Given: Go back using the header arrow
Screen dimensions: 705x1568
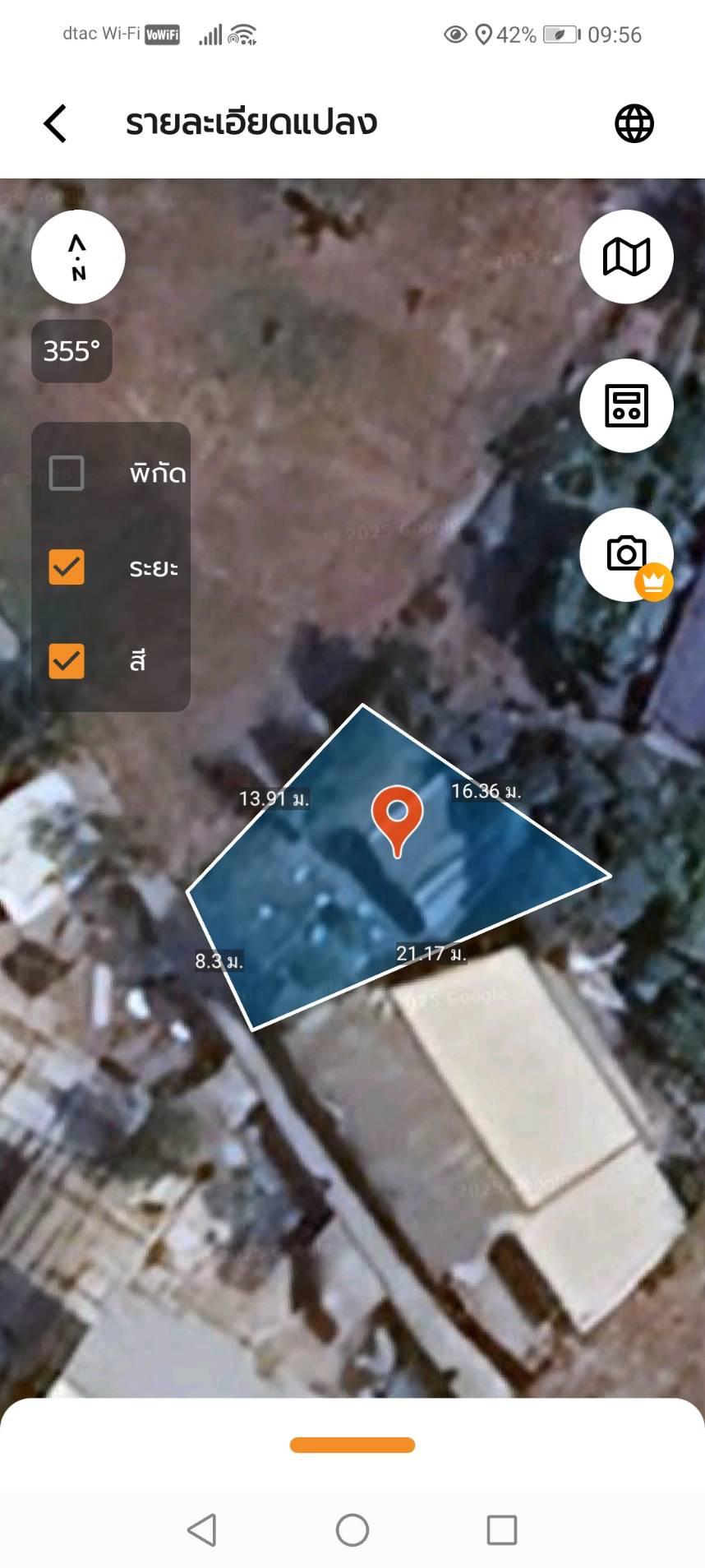Looking at the screenshot, I should click(x=55, y=124).
